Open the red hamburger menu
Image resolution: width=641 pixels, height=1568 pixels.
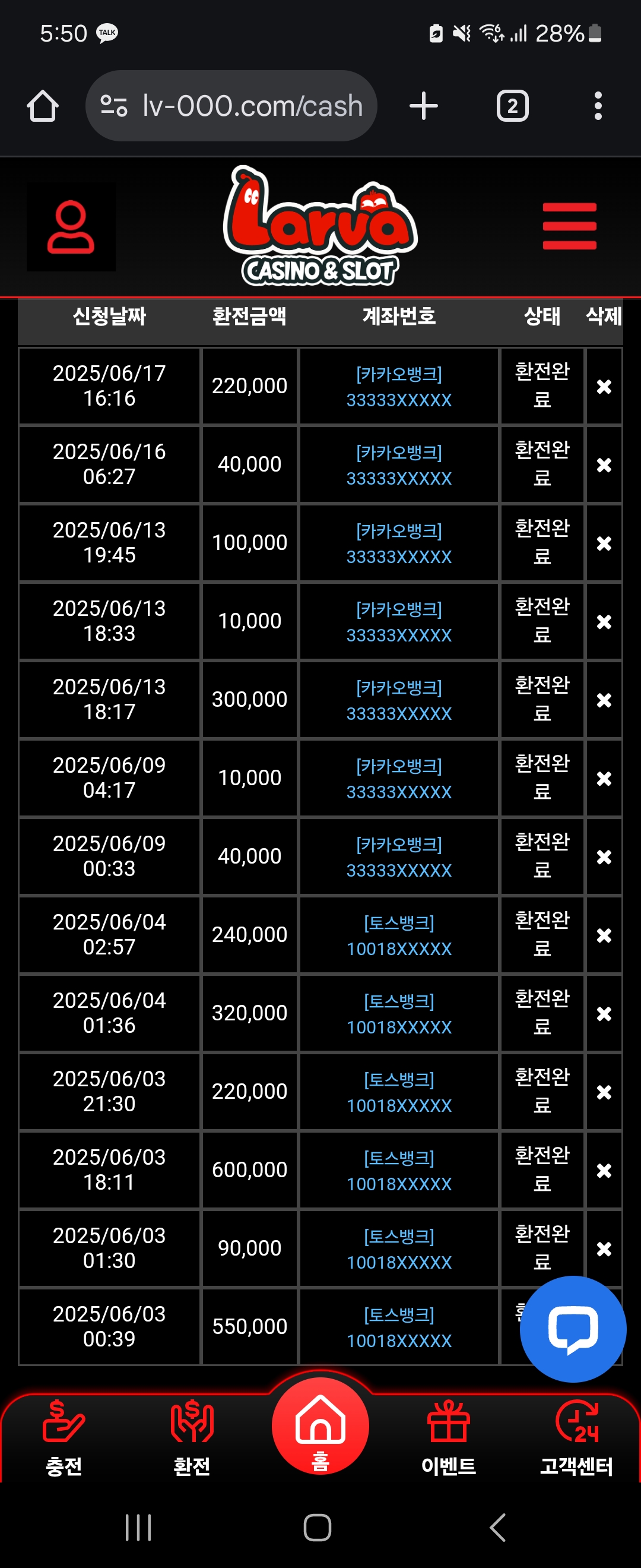click(x=569, y=226)
